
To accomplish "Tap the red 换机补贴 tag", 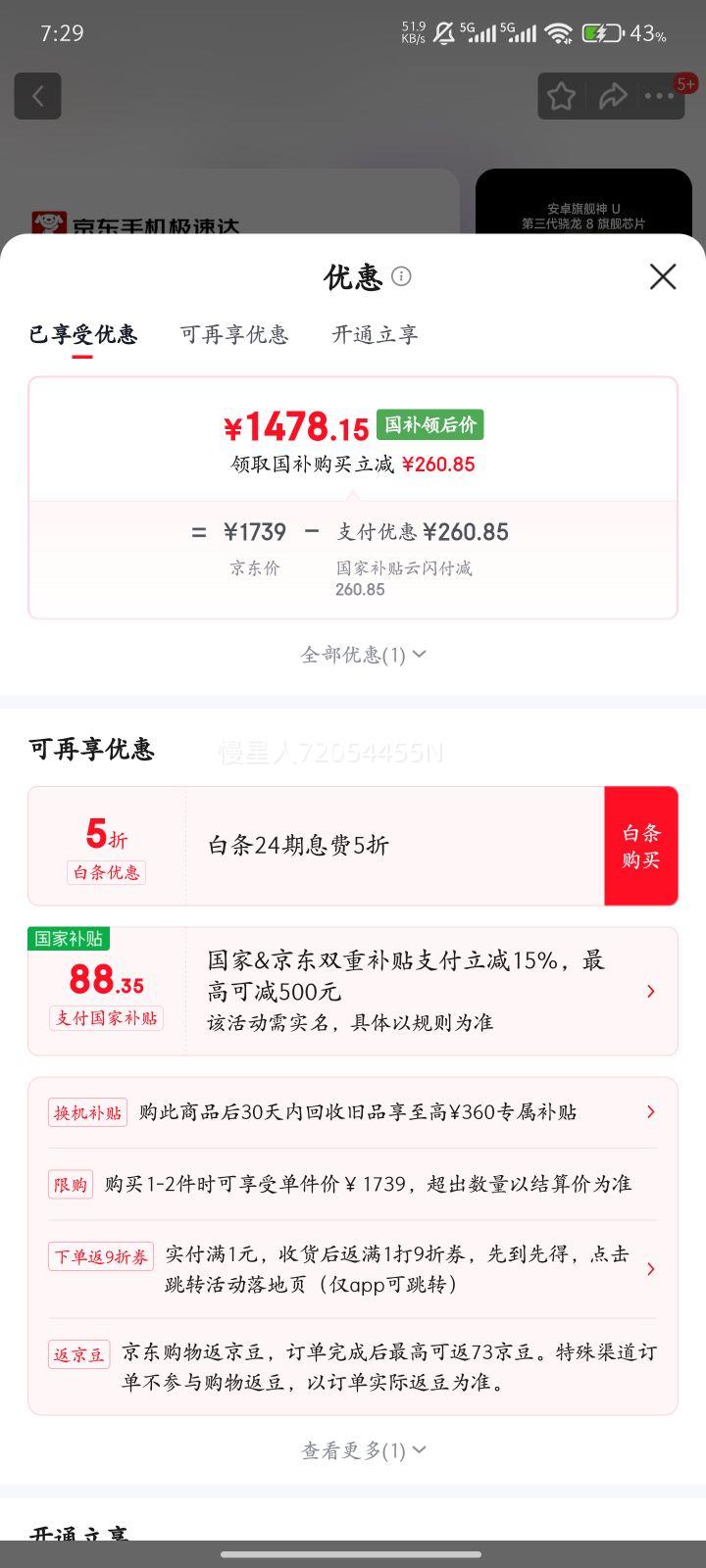I will [x=86, y=1111].
